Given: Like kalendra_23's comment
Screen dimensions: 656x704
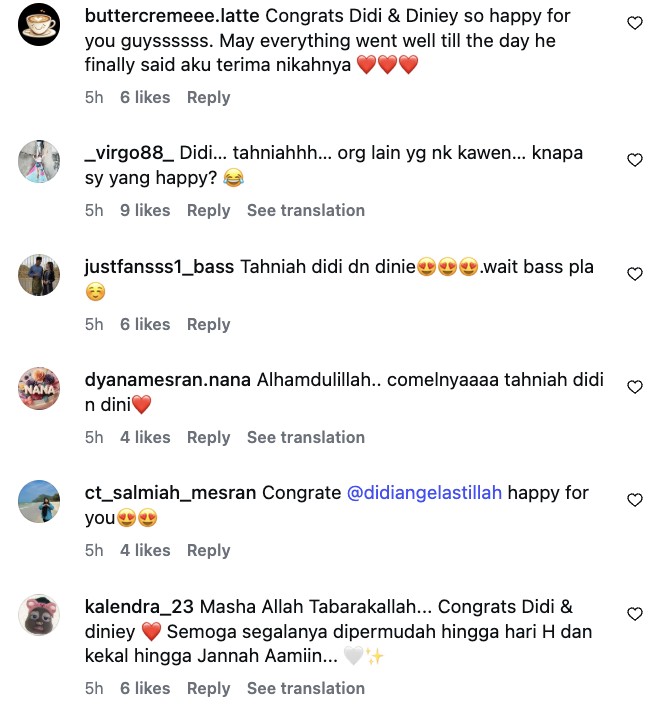Looking at the screenshot, I should (x=634, y=614).
